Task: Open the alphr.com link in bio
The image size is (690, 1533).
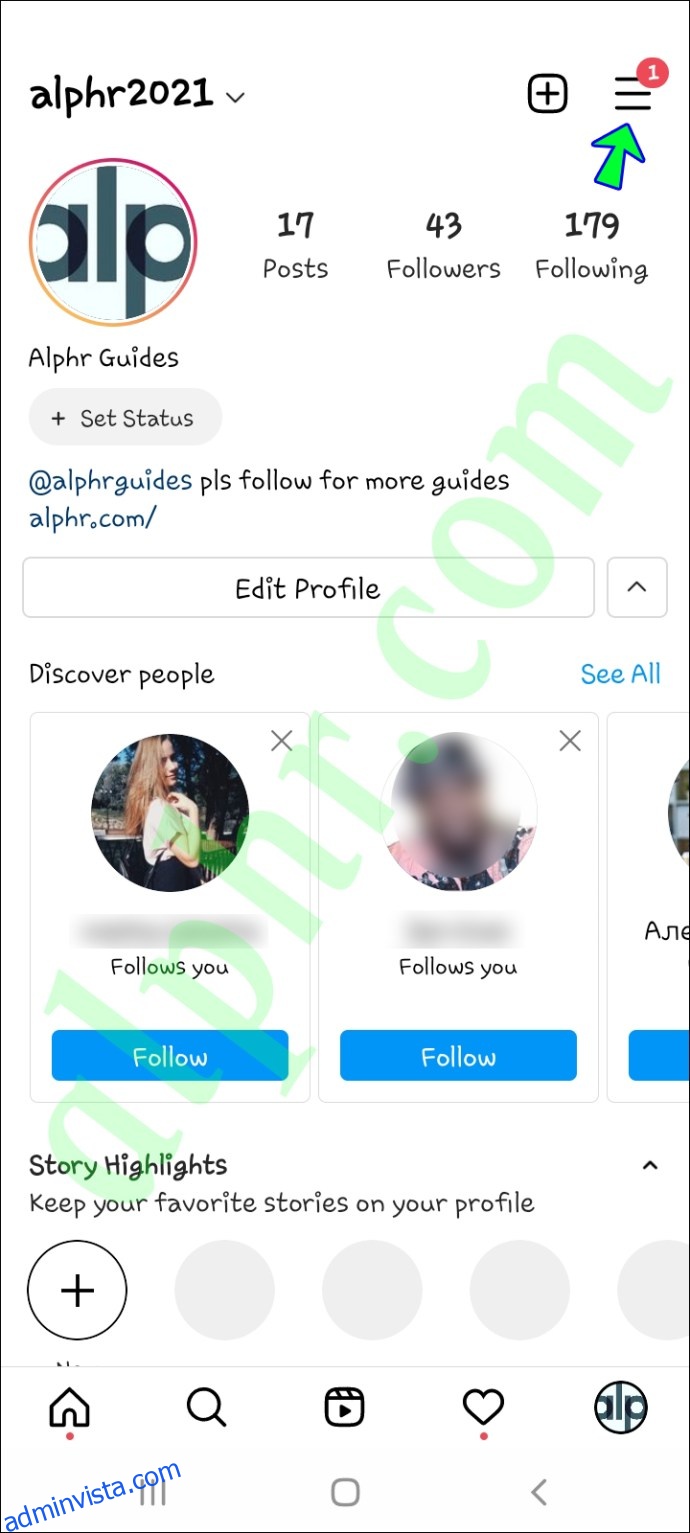Action: (93, 518)
